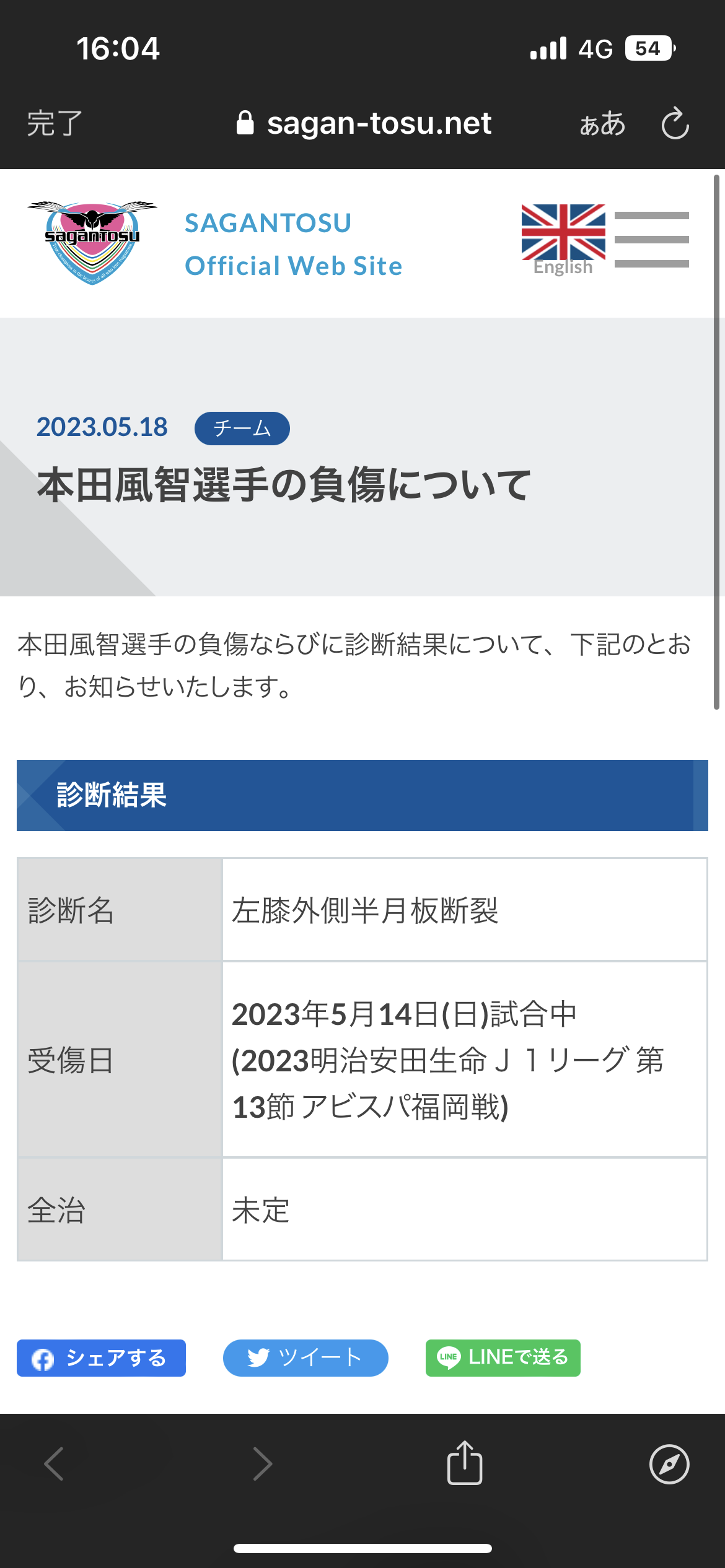
Task: Open the ぁあ text size options
Action: (602, 124)
